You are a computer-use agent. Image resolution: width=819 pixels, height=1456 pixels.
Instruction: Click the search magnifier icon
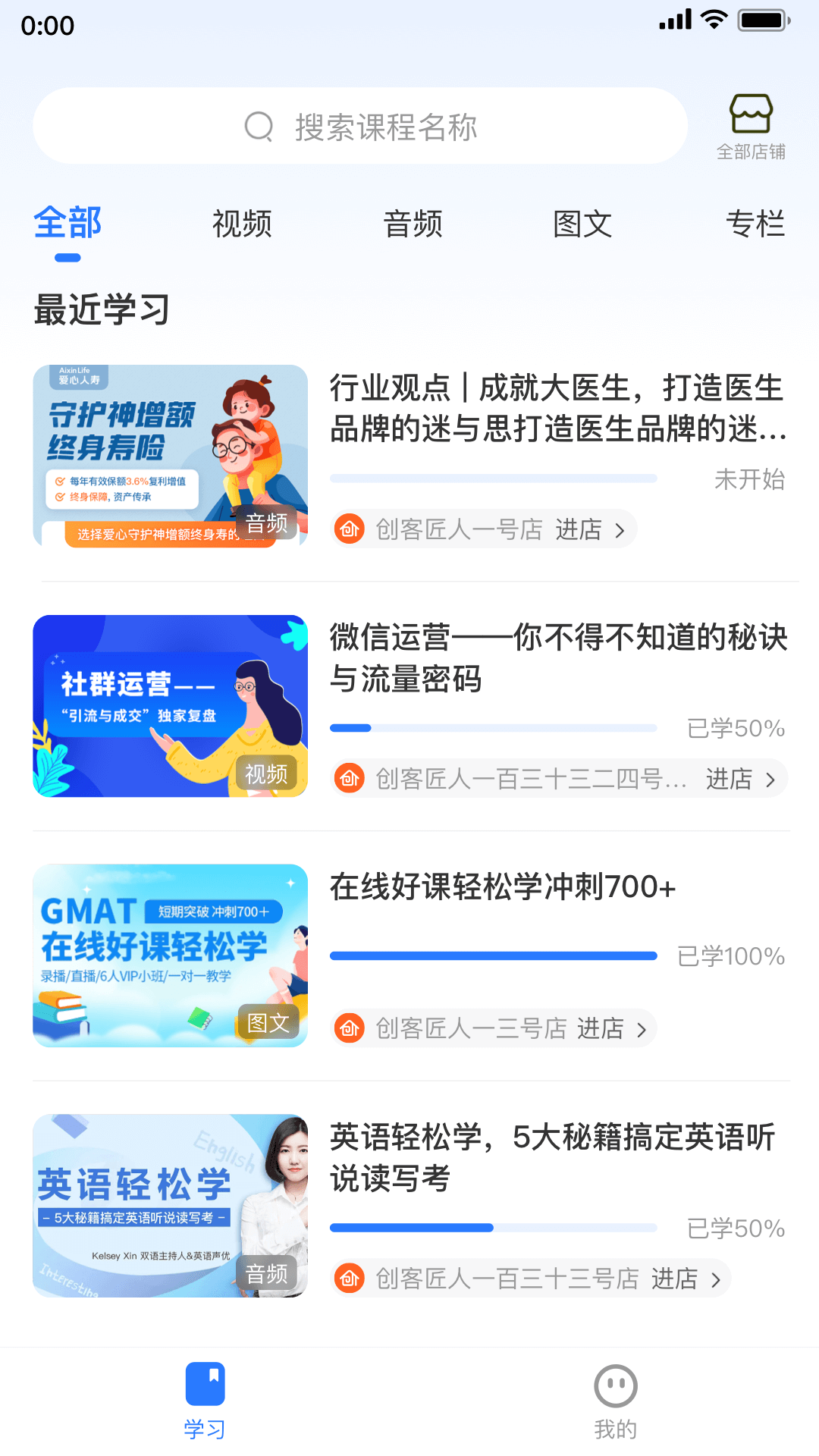tap(259, 126)
